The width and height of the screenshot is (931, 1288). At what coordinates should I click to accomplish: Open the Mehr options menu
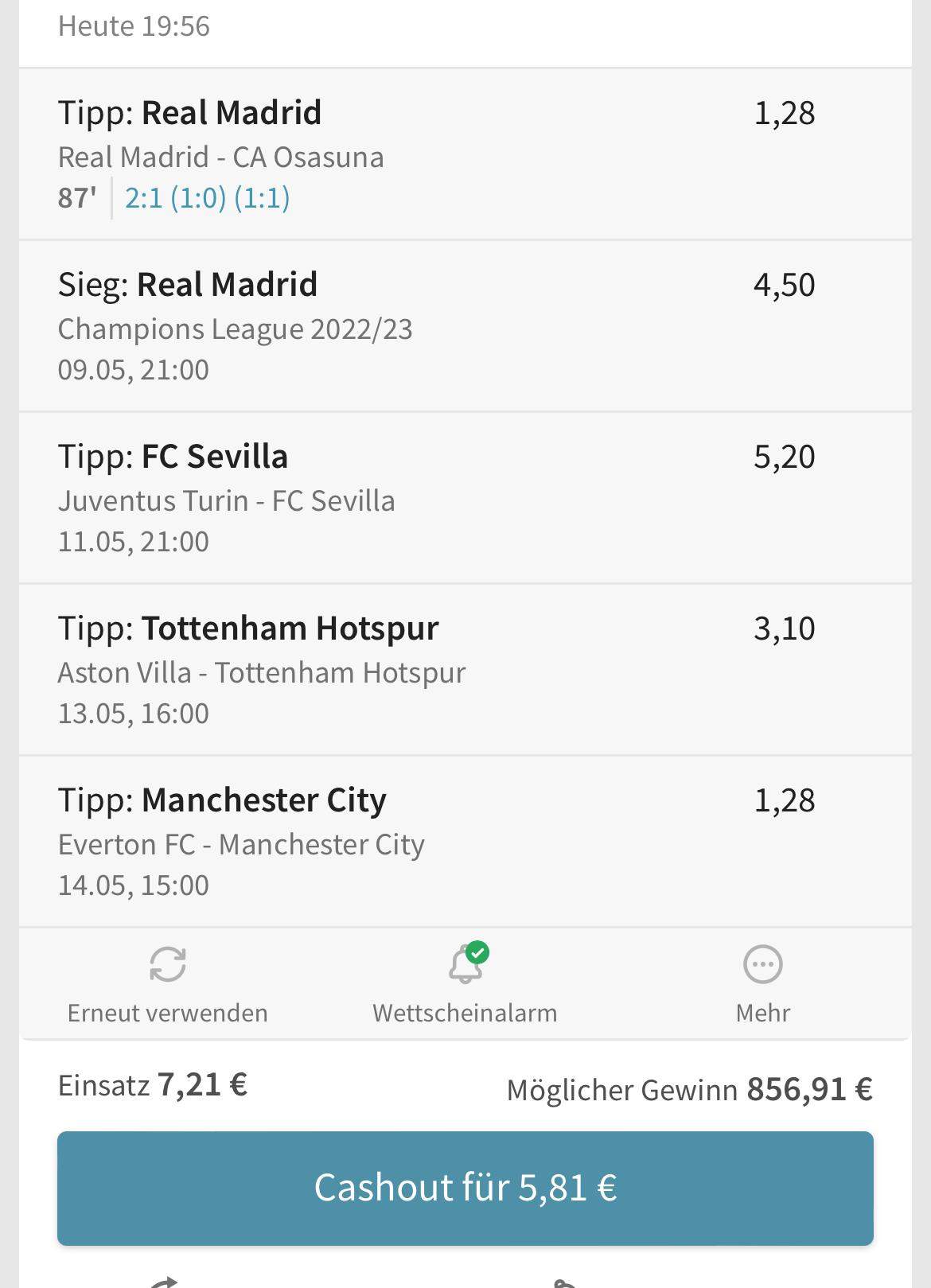coord(762,983)
